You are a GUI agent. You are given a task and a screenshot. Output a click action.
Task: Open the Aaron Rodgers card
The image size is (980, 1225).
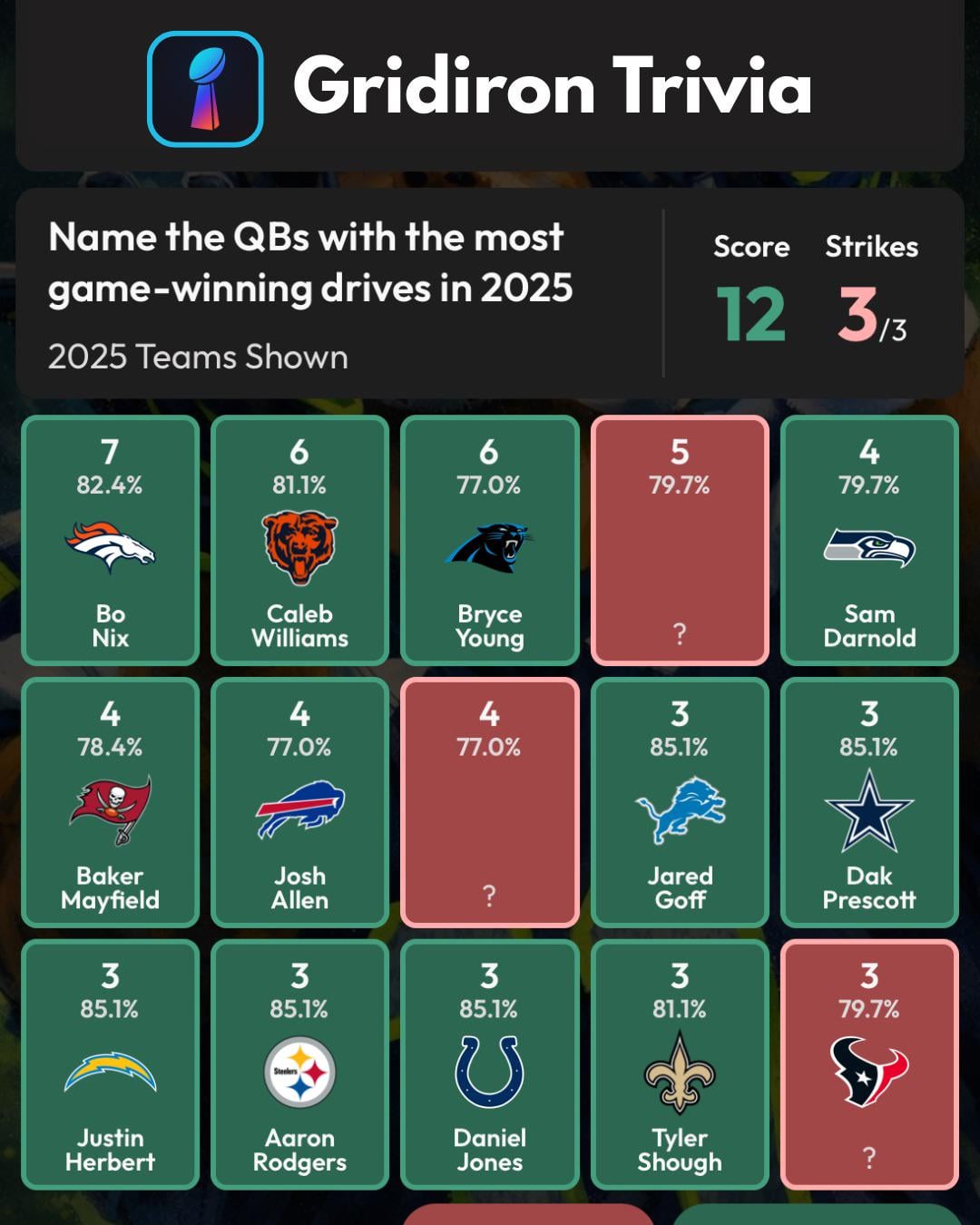pos(299,1064)
